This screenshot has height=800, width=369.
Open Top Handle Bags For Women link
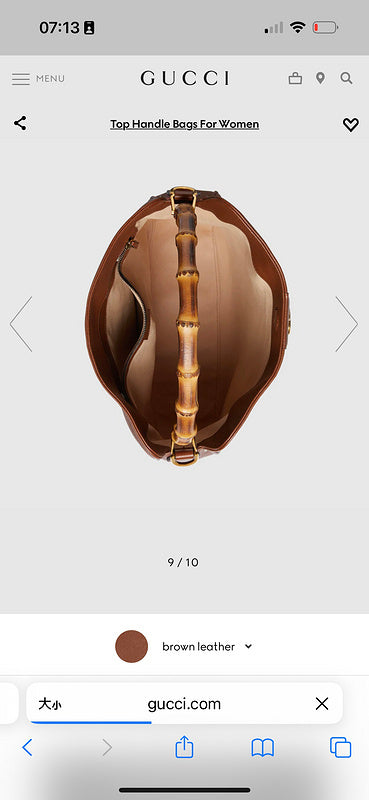184,124
